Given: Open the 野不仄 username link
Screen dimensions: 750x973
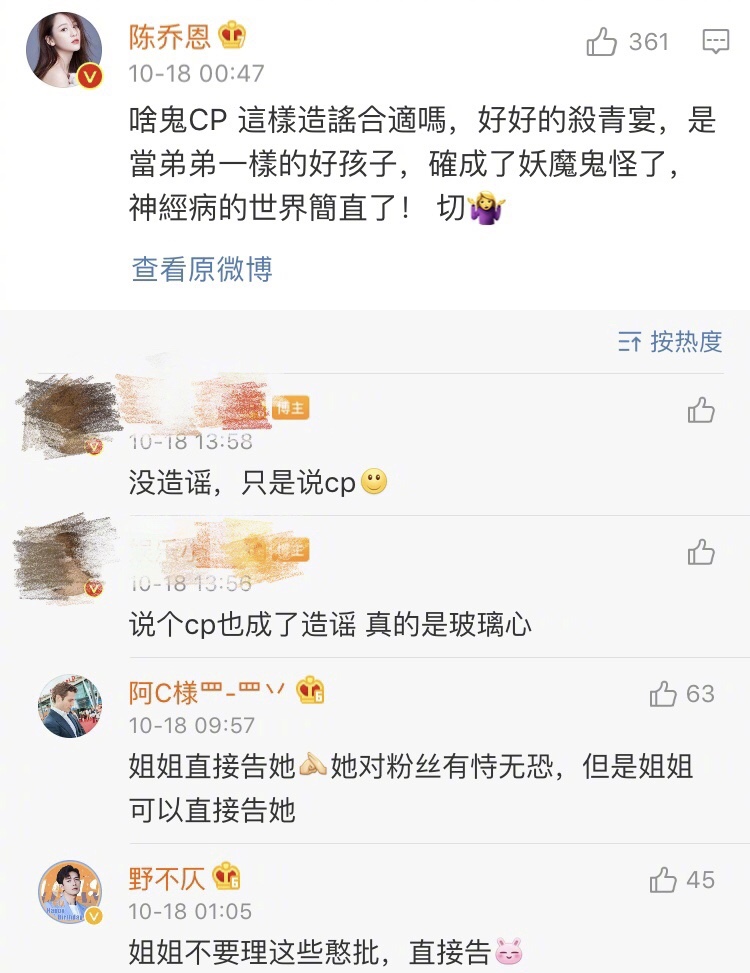Looking at the screenshot, I should (x=166, y=878).
